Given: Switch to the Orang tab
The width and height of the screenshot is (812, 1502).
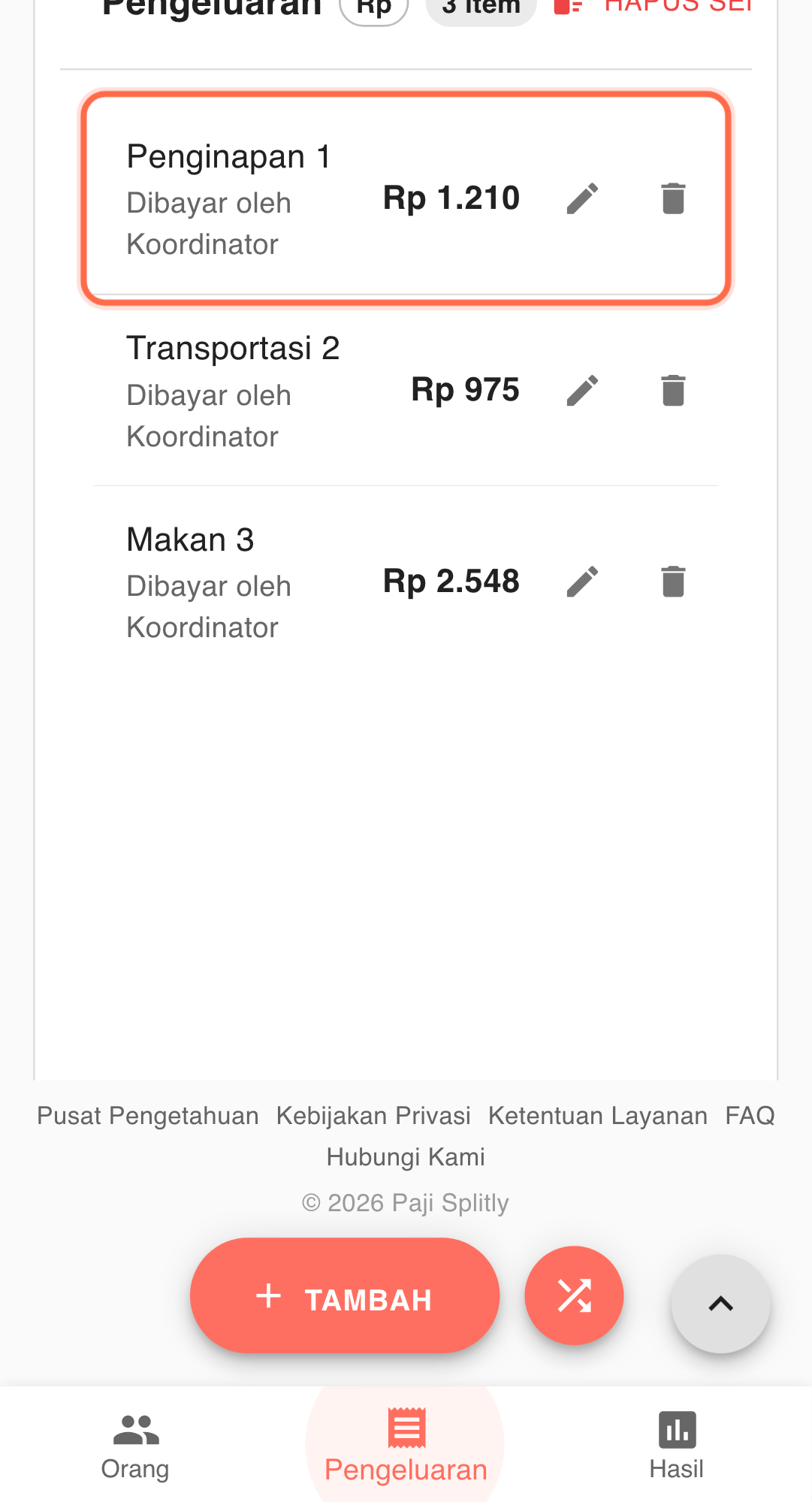Looking at the screenshot, I should tap(135, 1446).
